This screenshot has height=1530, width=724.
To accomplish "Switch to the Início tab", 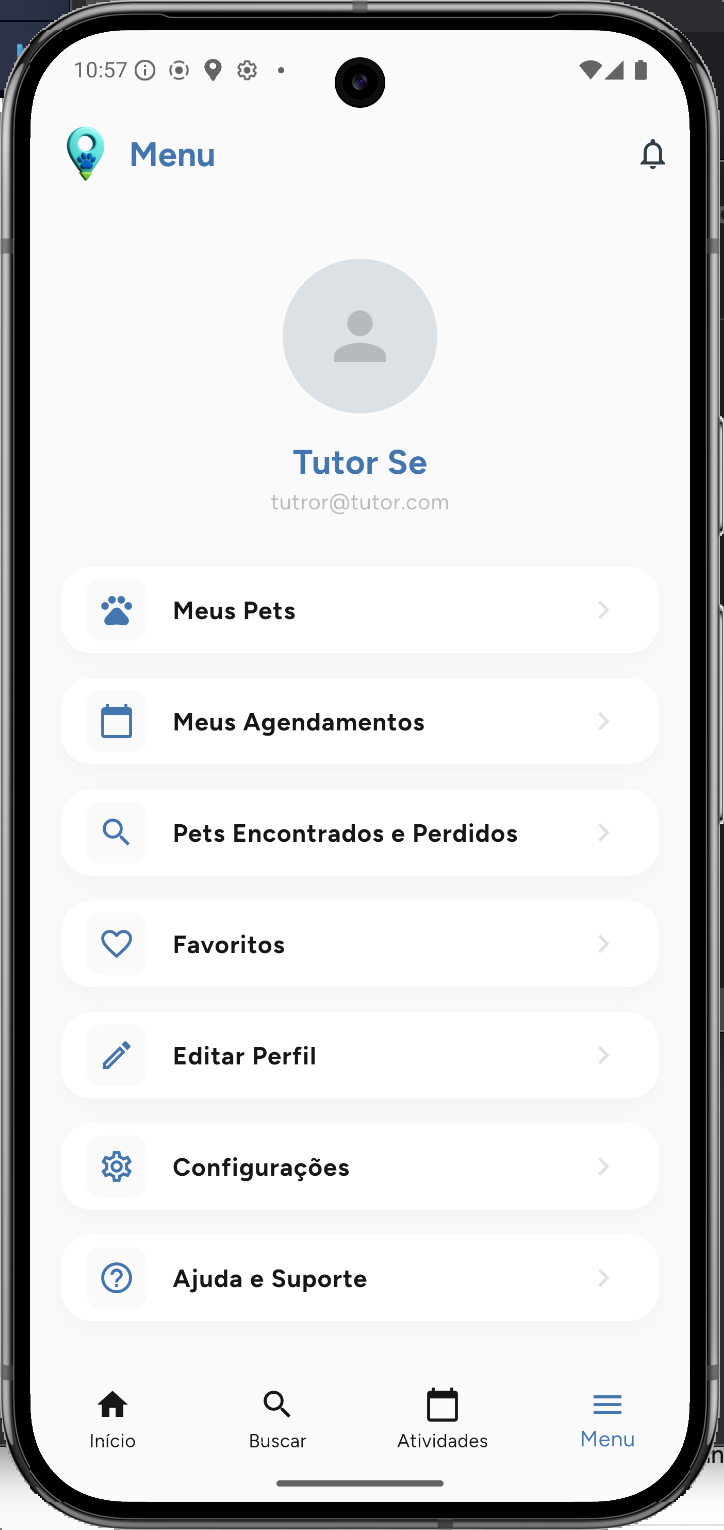I will pyautogui.click(x=112, y=1419).
